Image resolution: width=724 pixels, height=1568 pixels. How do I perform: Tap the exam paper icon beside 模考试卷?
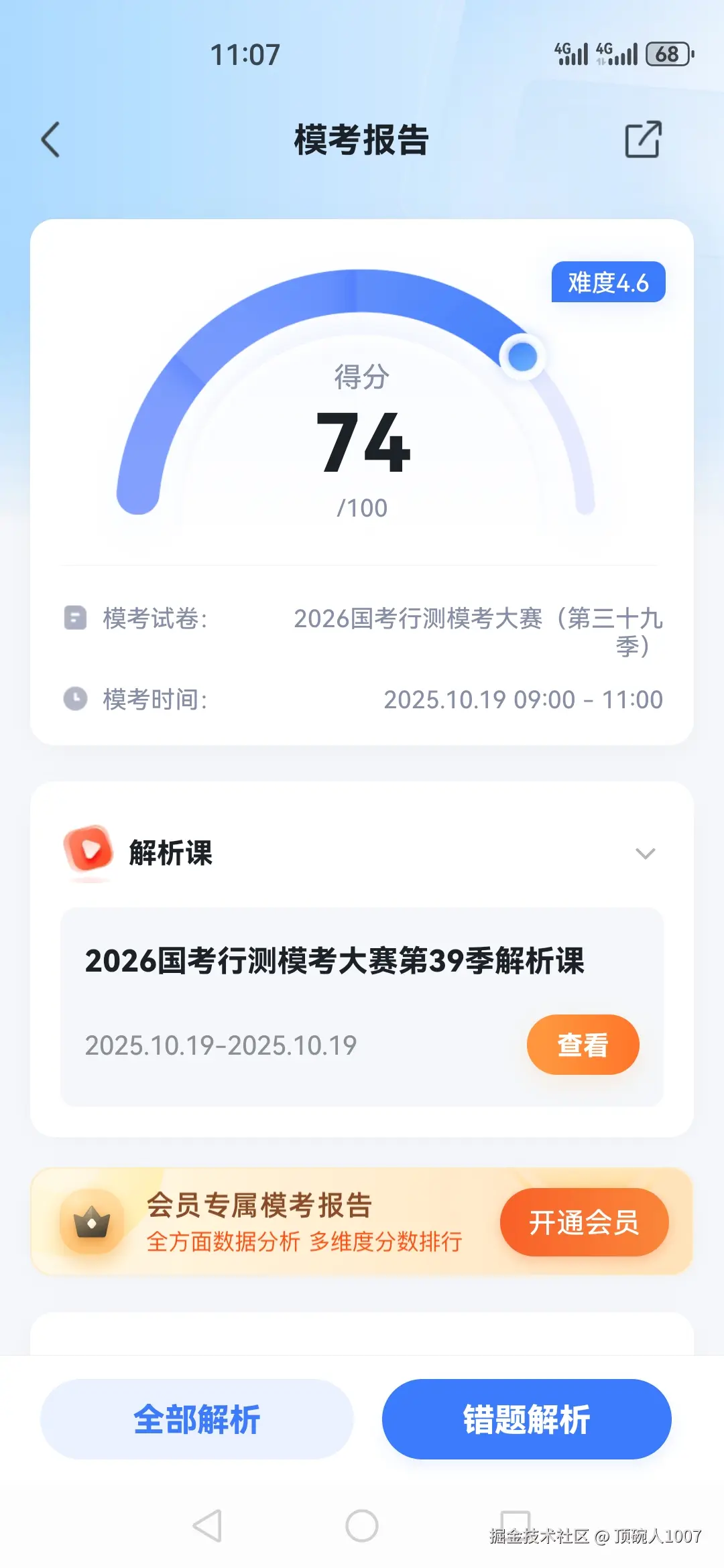[x=75, y=620]
